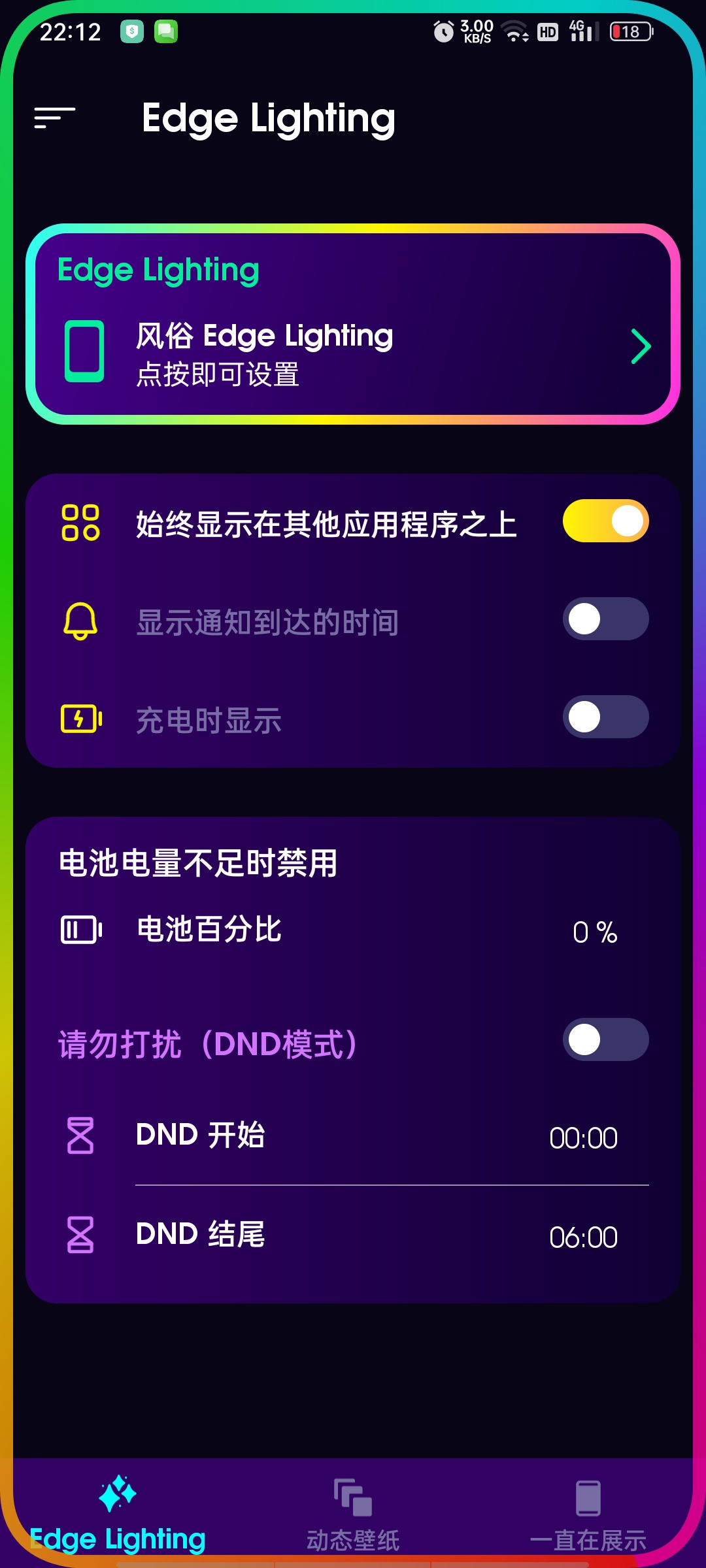Toggle the 请勿打扰 DND模式 switch

click(605, 1039)
